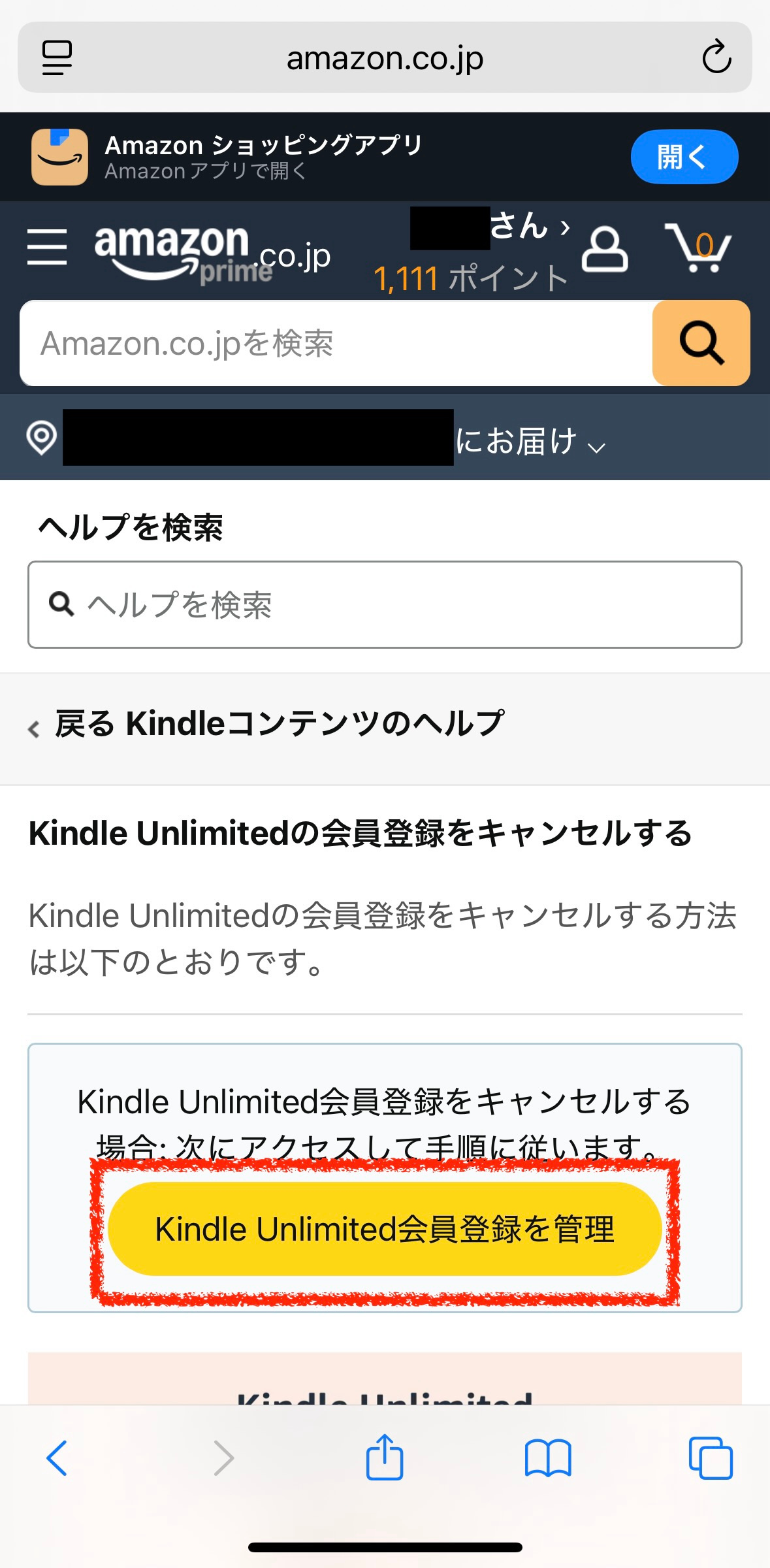
Task: Go back in Safari toolbar
Action: pyautogui.click(x=57, y=1458)
